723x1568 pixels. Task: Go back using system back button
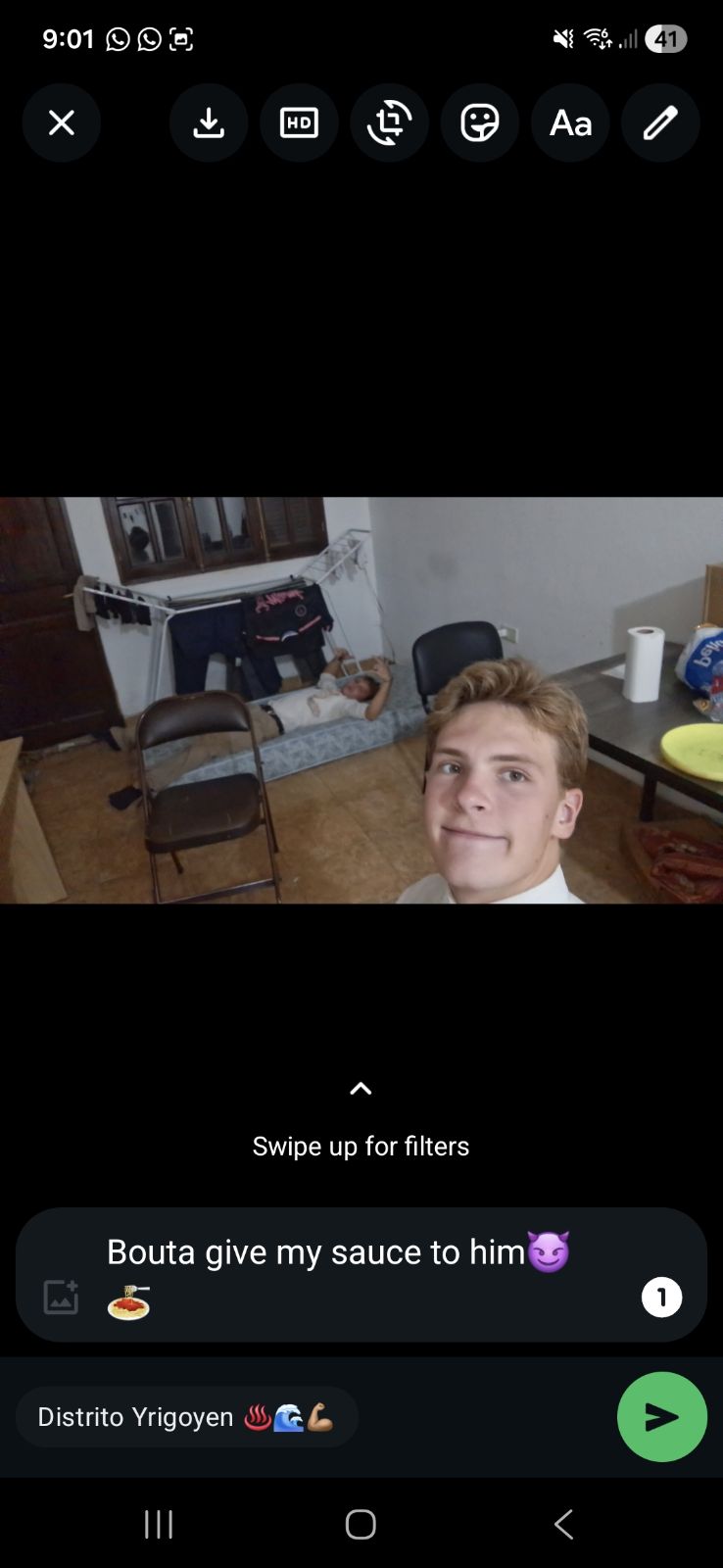tap(563, 1524)
